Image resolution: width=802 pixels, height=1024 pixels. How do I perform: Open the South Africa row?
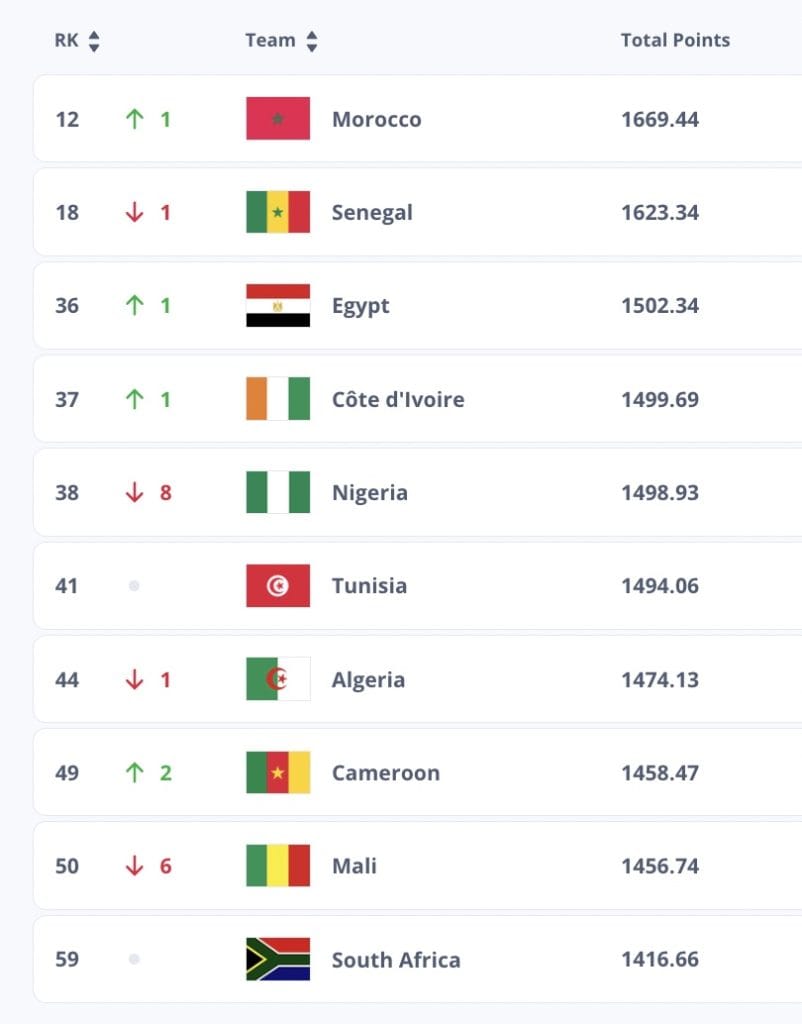(418, 959)
